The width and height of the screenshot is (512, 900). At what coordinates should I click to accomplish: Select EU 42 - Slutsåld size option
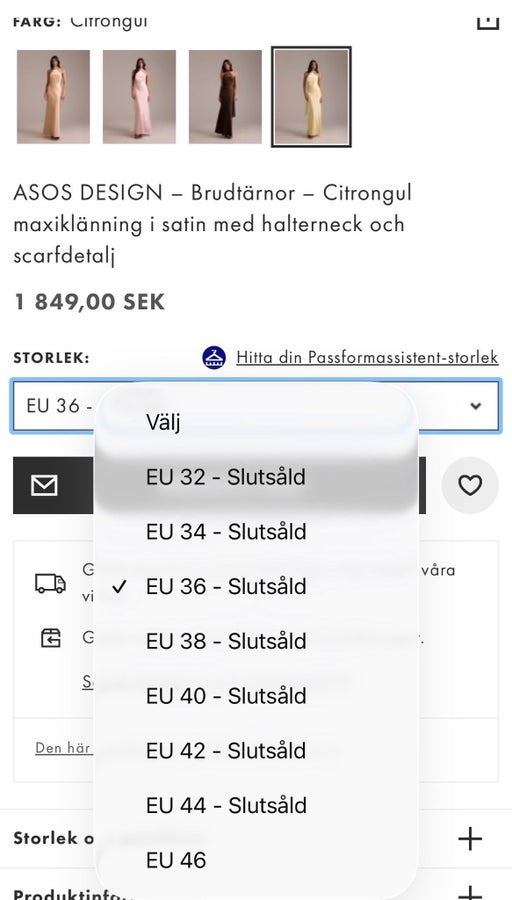[x=256, y=750]
